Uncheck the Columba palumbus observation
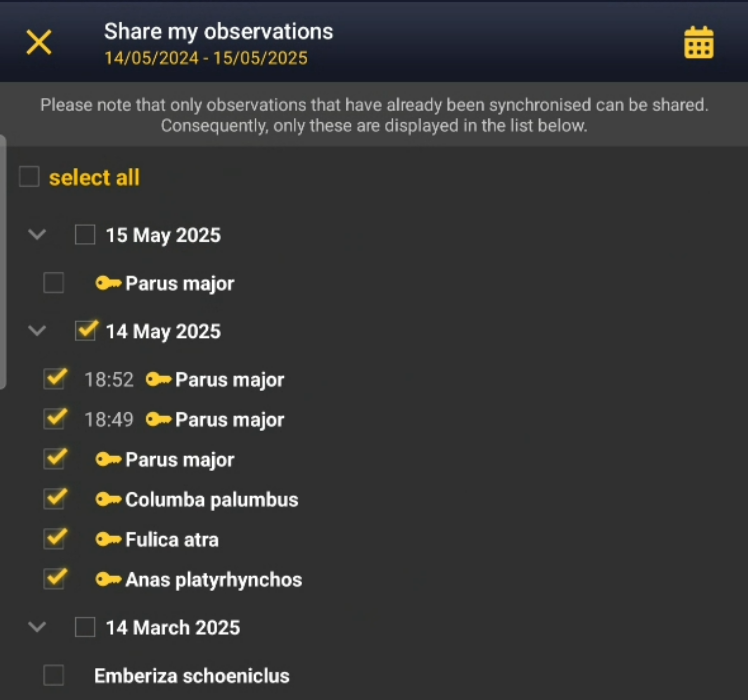The height and width of the screenshot is (700, 748). point(54,499)
